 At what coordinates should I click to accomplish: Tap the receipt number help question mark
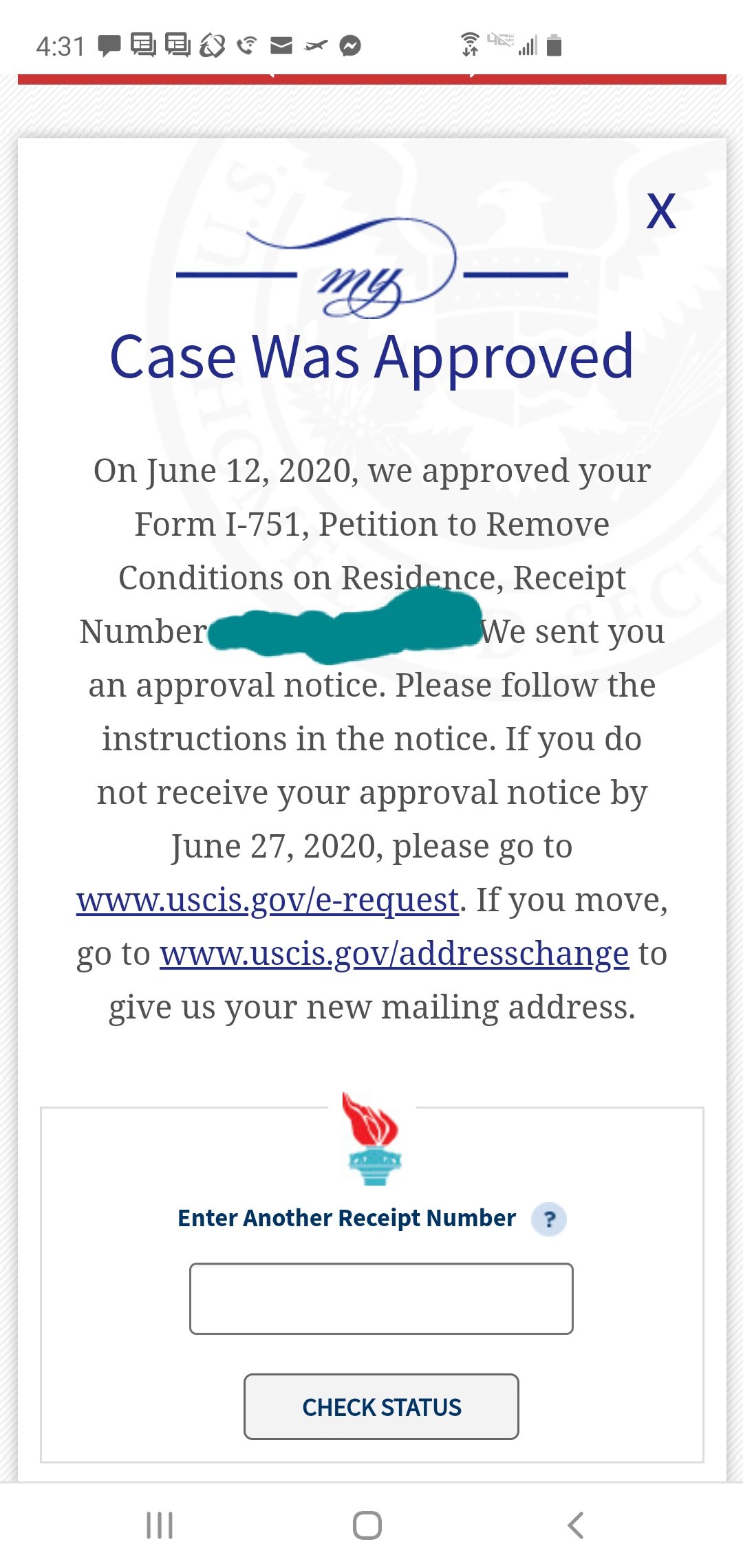pos(549,1219)
